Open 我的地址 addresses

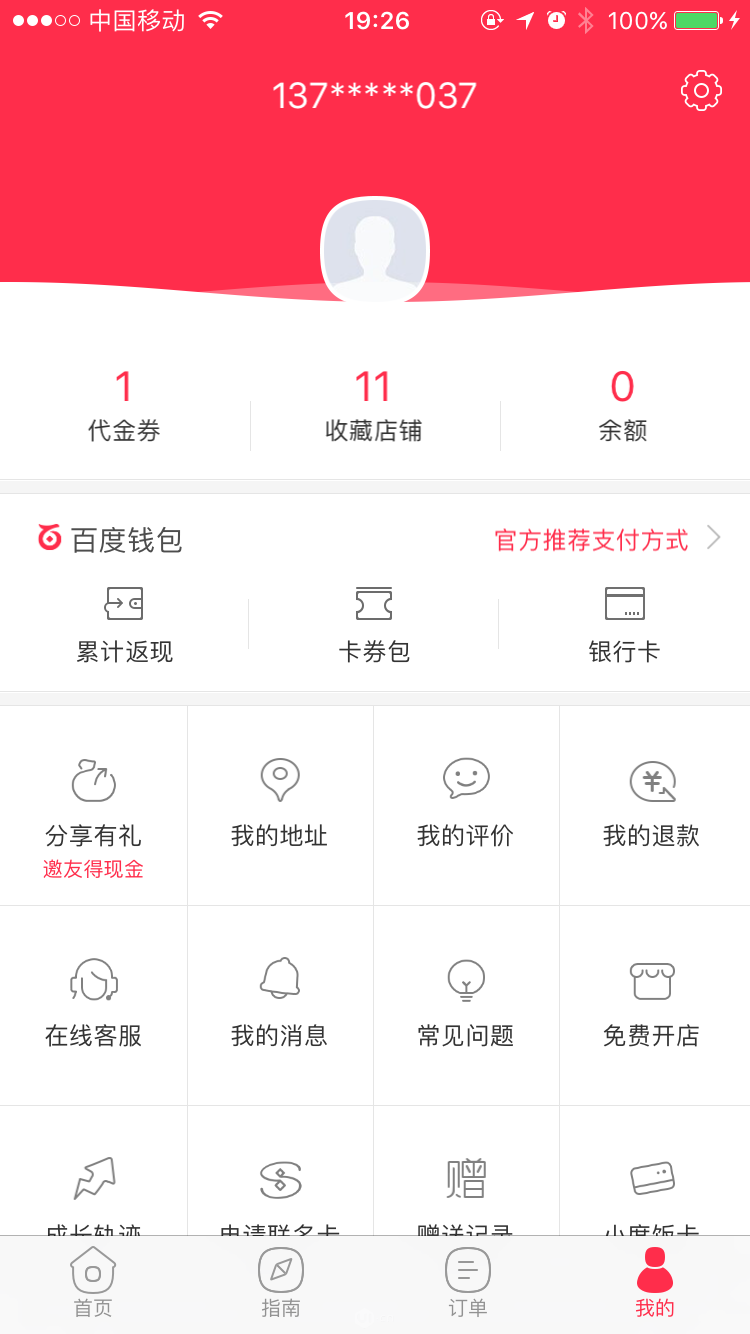[280, 806]
